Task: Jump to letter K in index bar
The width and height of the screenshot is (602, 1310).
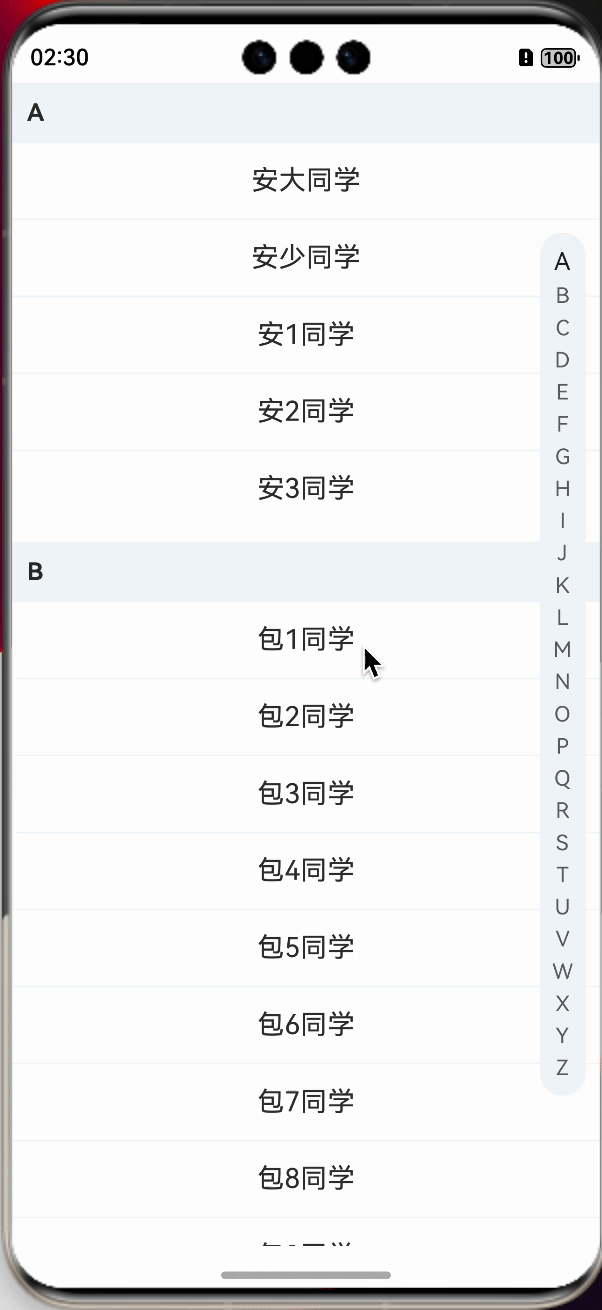Action: (x=562, y=585)
